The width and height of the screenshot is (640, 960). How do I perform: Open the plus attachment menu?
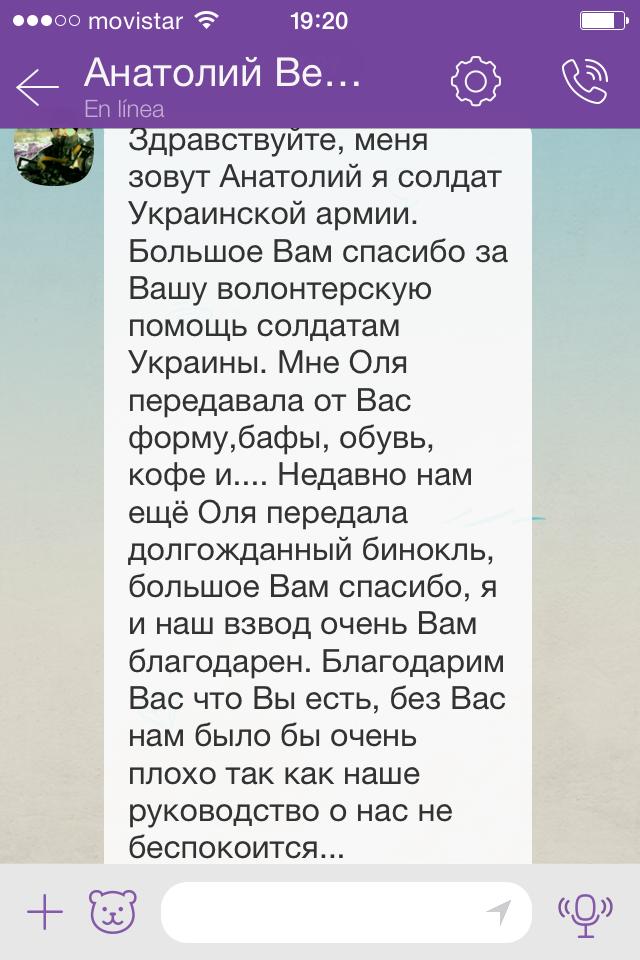click(45, 912)
